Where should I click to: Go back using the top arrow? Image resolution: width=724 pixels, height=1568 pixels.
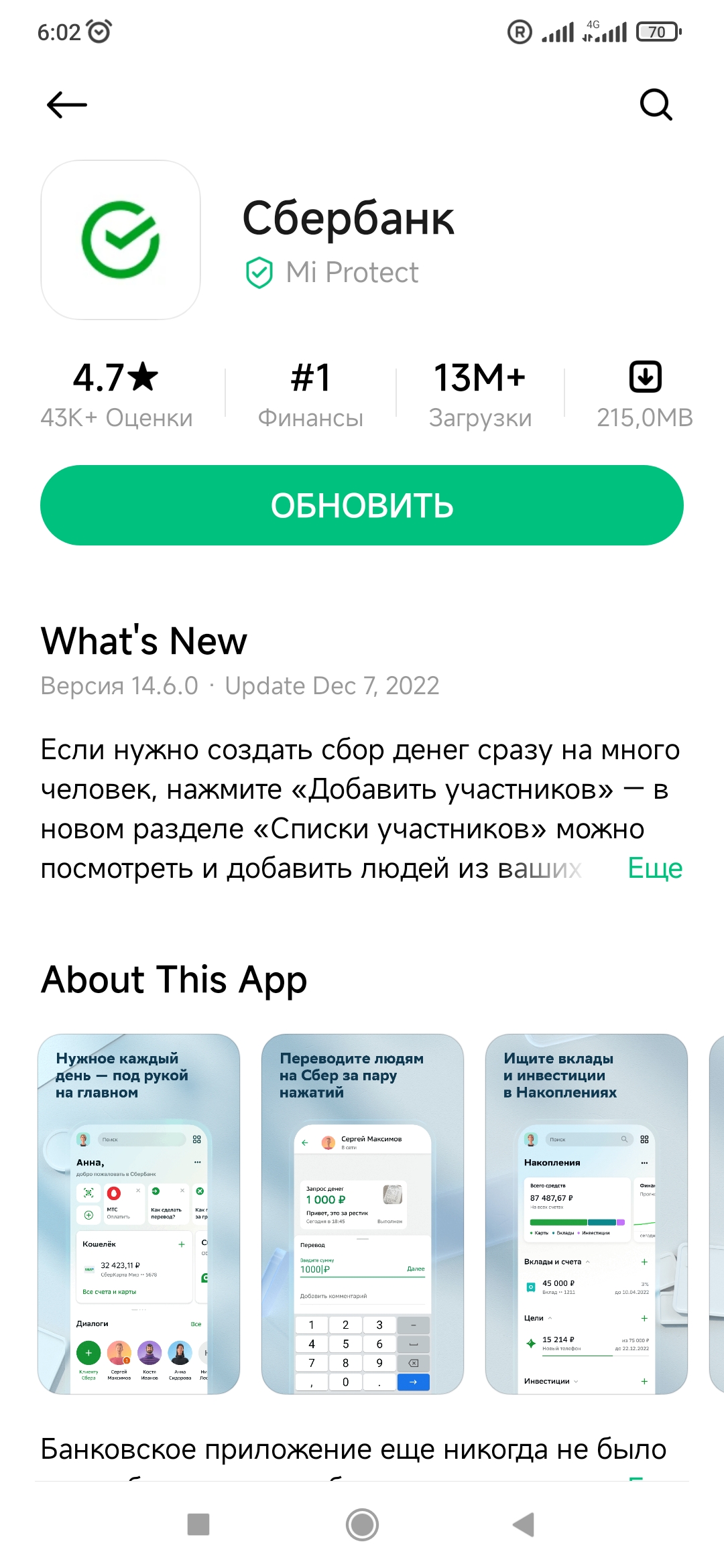tap(67, 105)
